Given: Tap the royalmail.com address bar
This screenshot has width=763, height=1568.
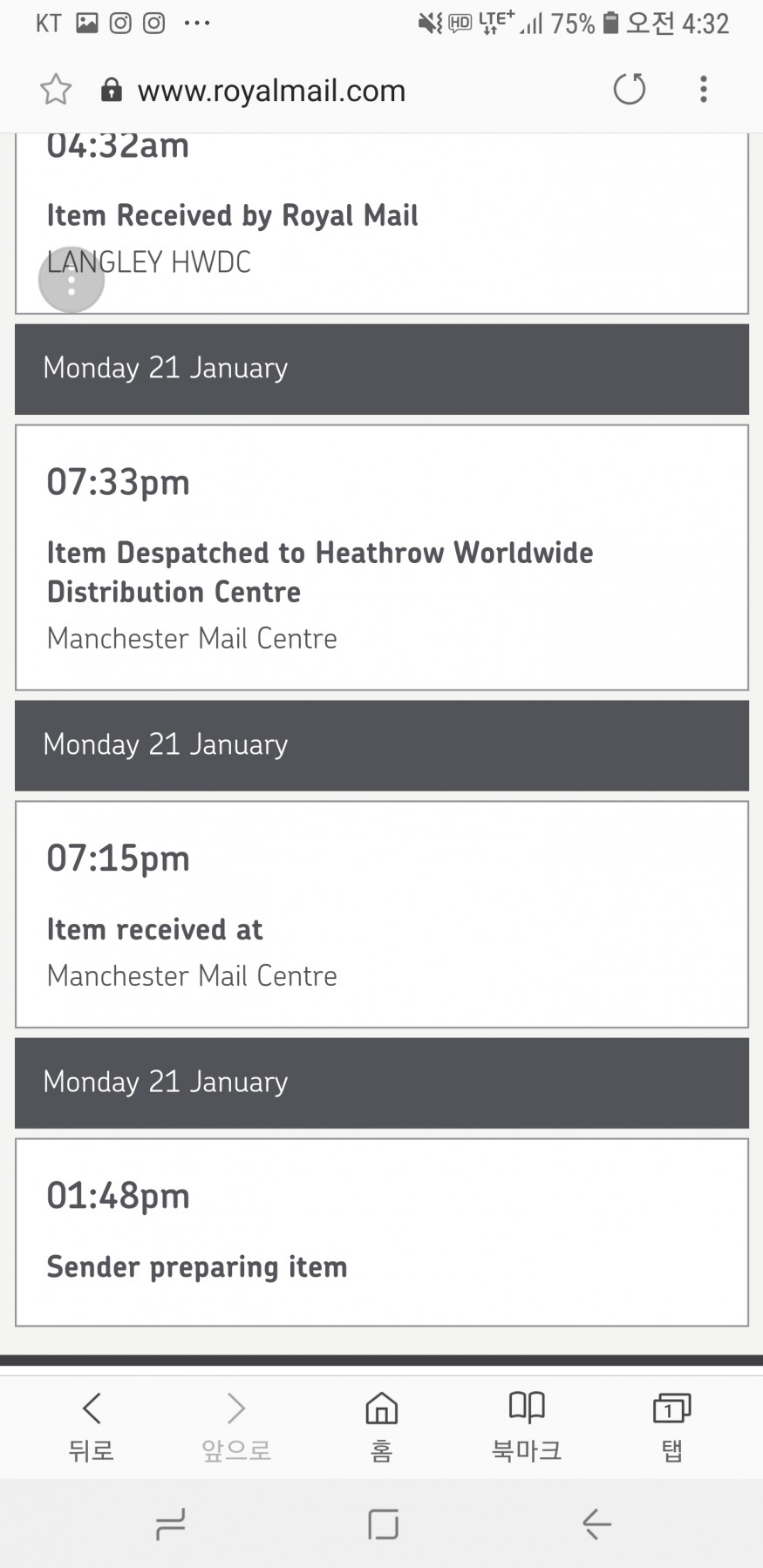Looking at the screenshot, I should click(x=270, y=91).
